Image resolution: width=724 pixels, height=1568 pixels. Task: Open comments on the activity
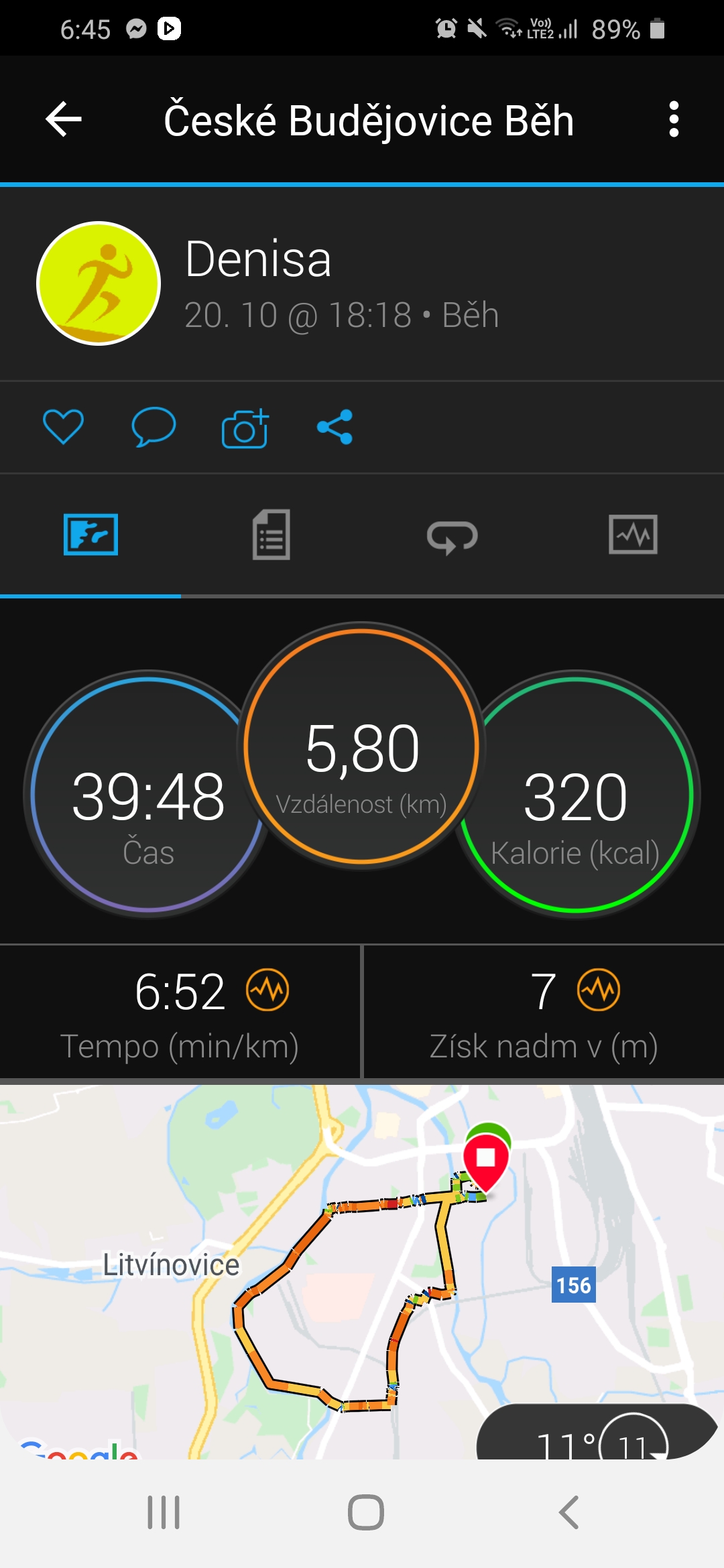154,427
